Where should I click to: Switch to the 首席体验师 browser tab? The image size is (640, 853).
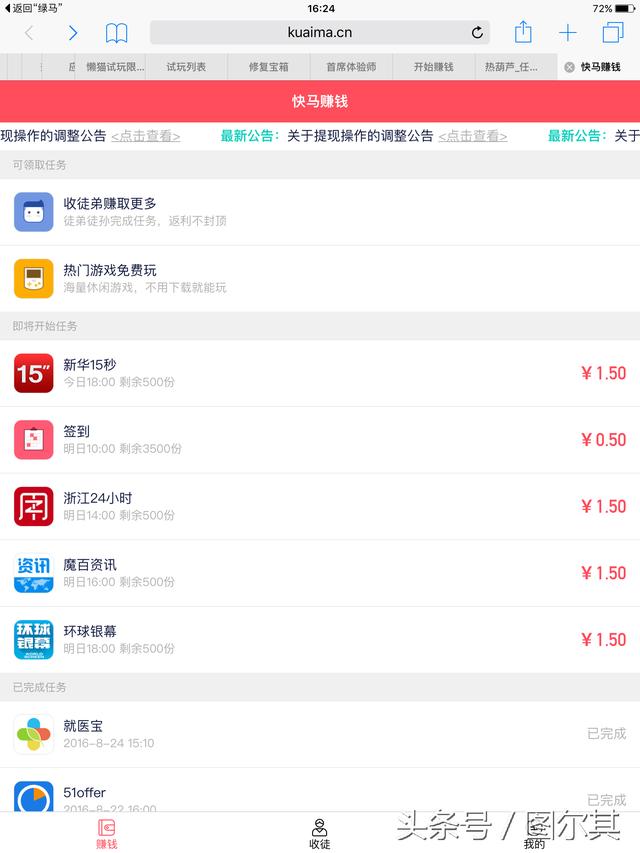pyautogui.click(x=351, y=67)
